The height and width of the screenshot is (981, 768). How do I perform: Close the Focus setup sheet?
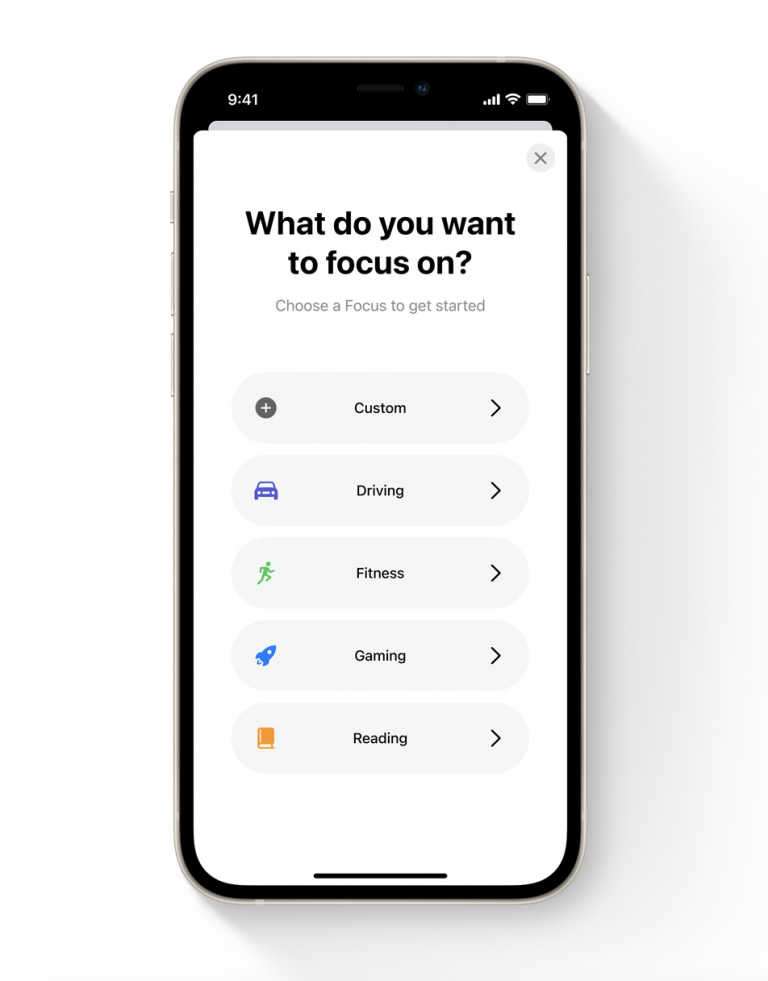coord(540,158)
